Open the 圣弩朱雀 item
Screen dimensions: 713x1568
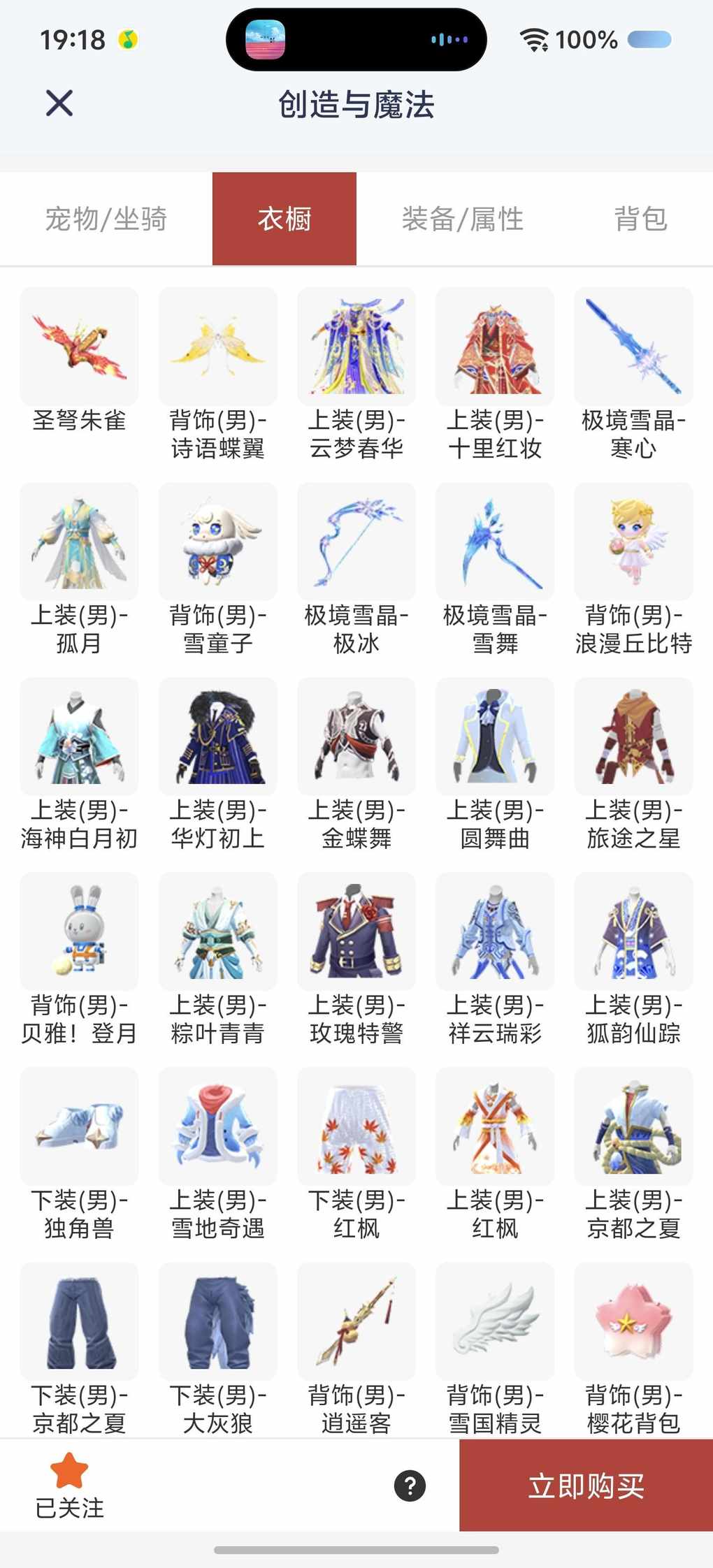click(x=79, y=347)
